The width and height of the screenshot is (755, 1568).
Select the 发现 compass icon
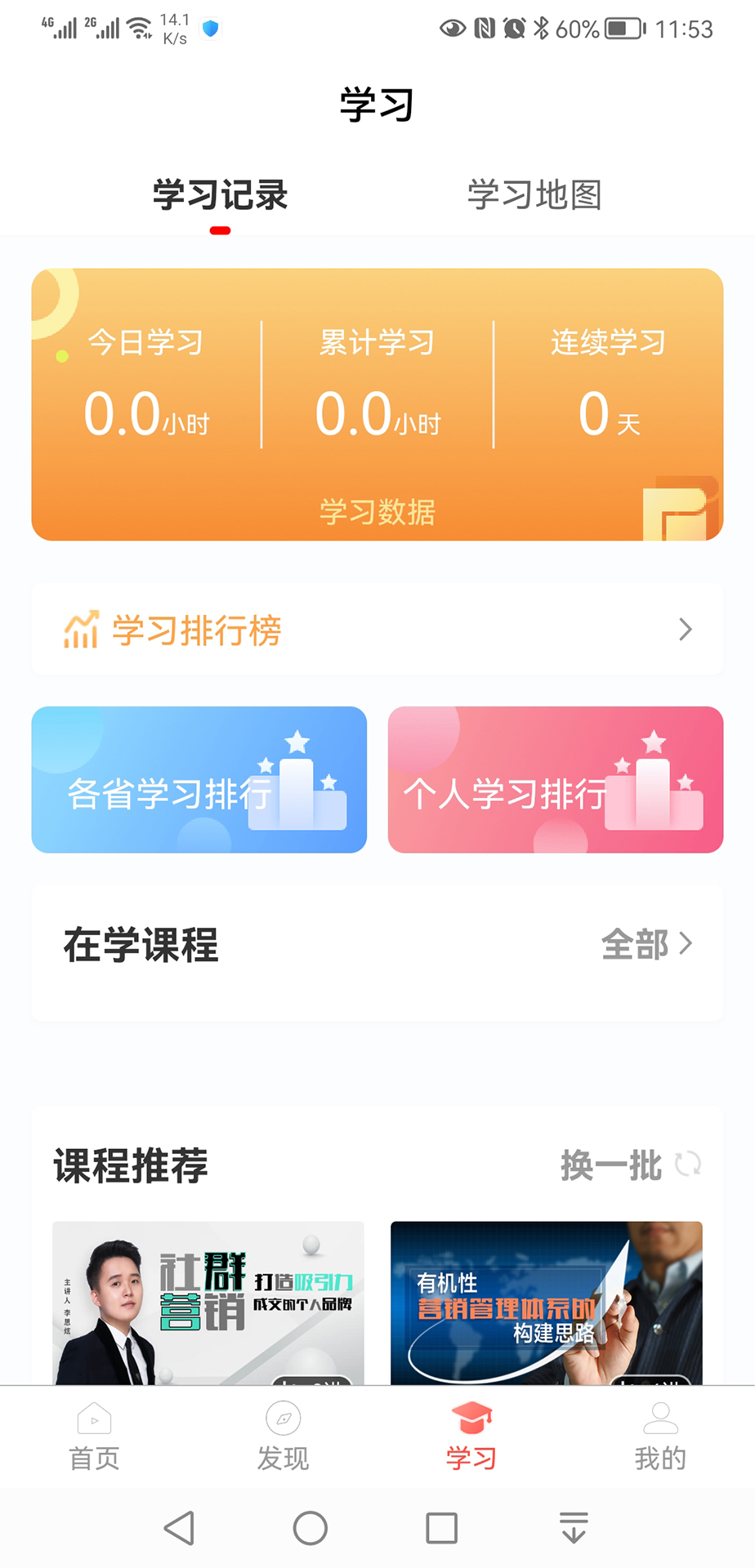282,1419
